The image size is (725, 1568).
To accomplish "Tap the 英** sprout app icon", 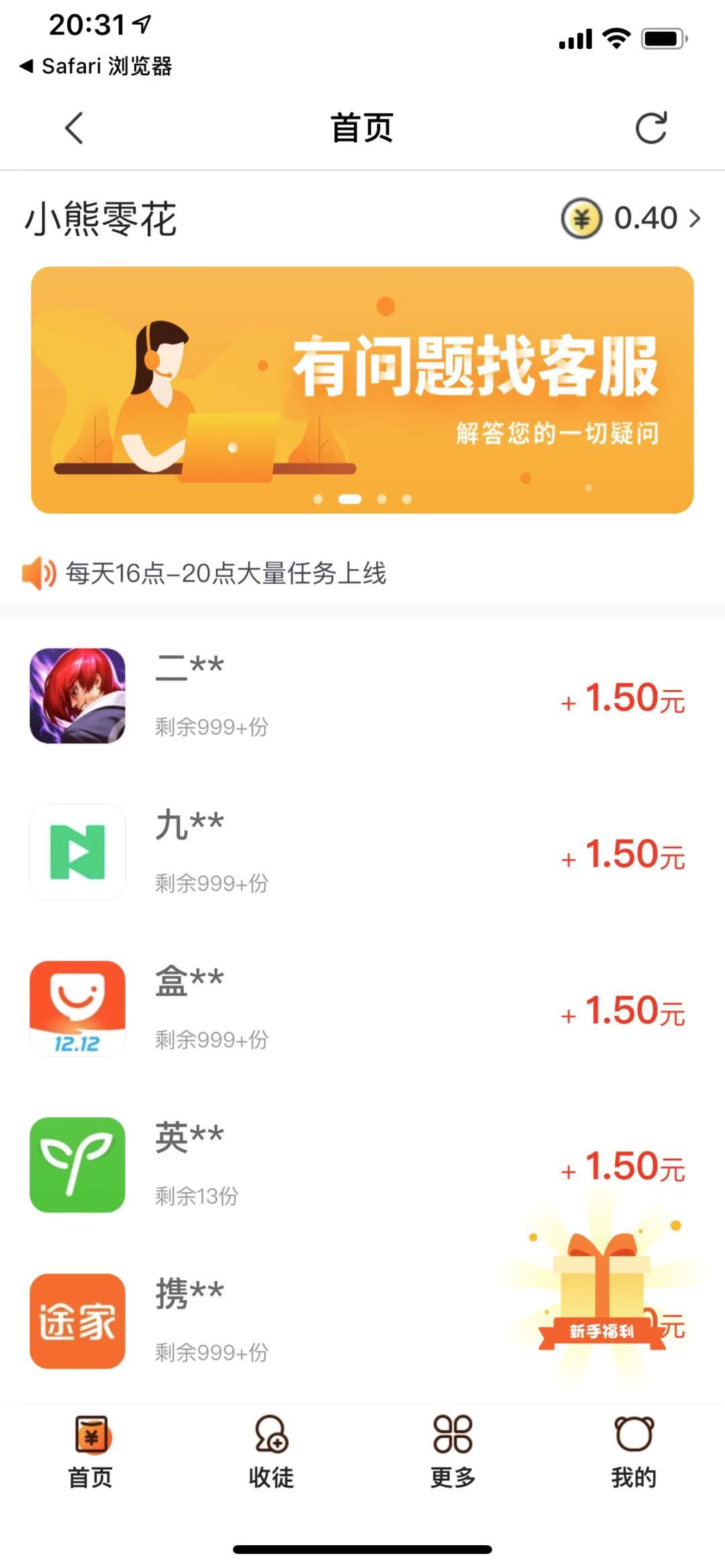I will (x=77, y=1165).
